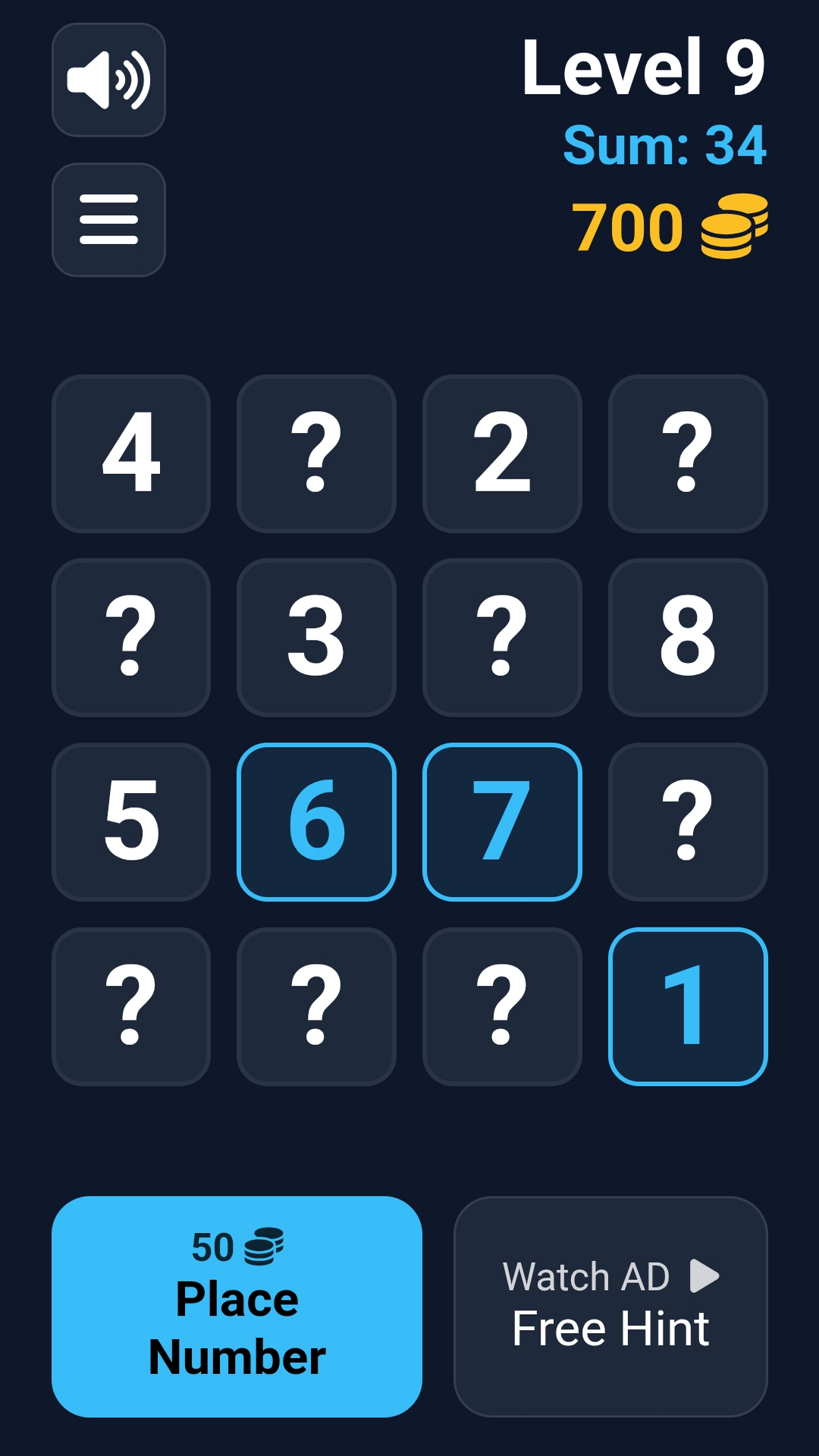Viewport: 819px width, 1456px height.
Task: Watch an ad for a free hint
Action: pyautogui.click(x=610, y=1306)
